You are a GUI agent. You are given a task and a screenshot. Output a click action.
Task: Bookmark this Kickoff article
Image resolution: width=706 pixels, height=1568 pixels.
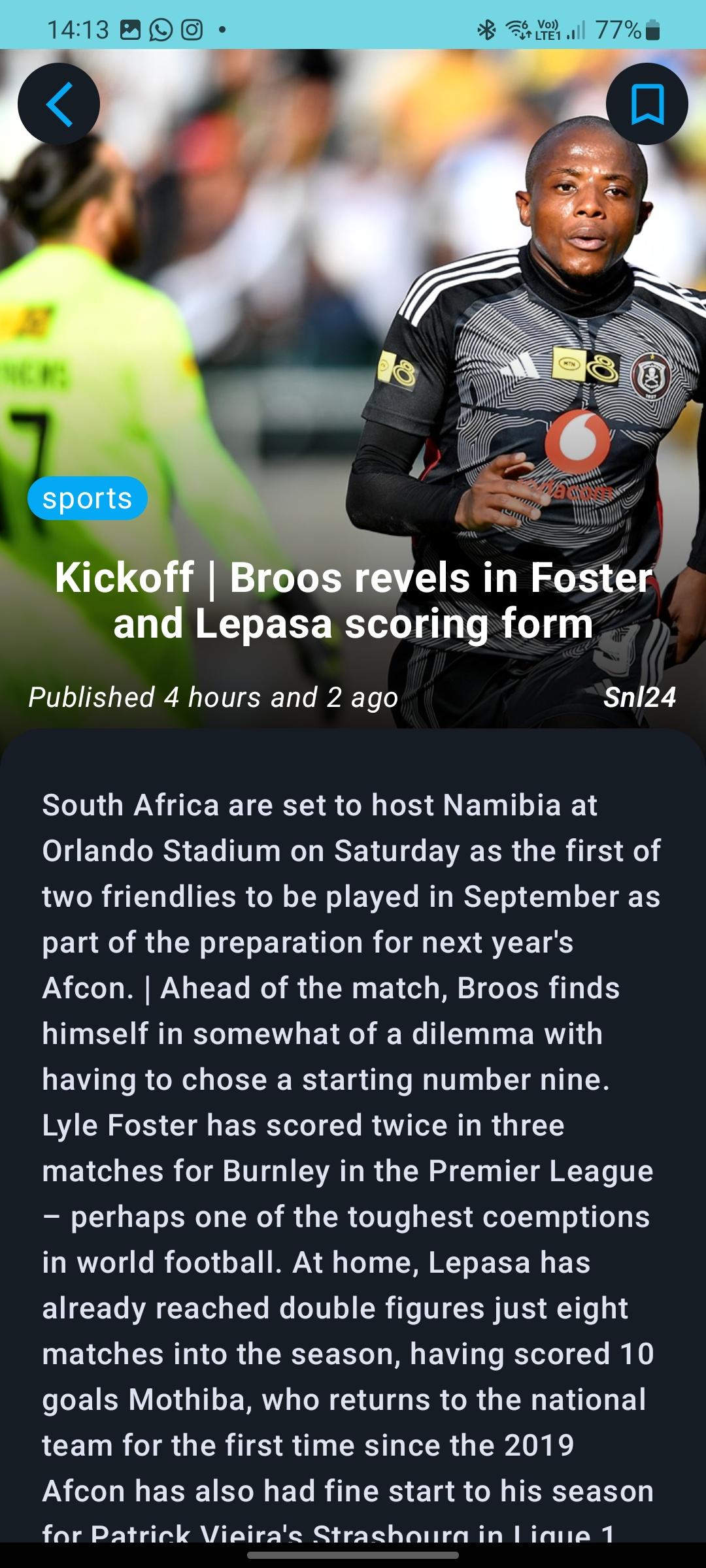647,104
